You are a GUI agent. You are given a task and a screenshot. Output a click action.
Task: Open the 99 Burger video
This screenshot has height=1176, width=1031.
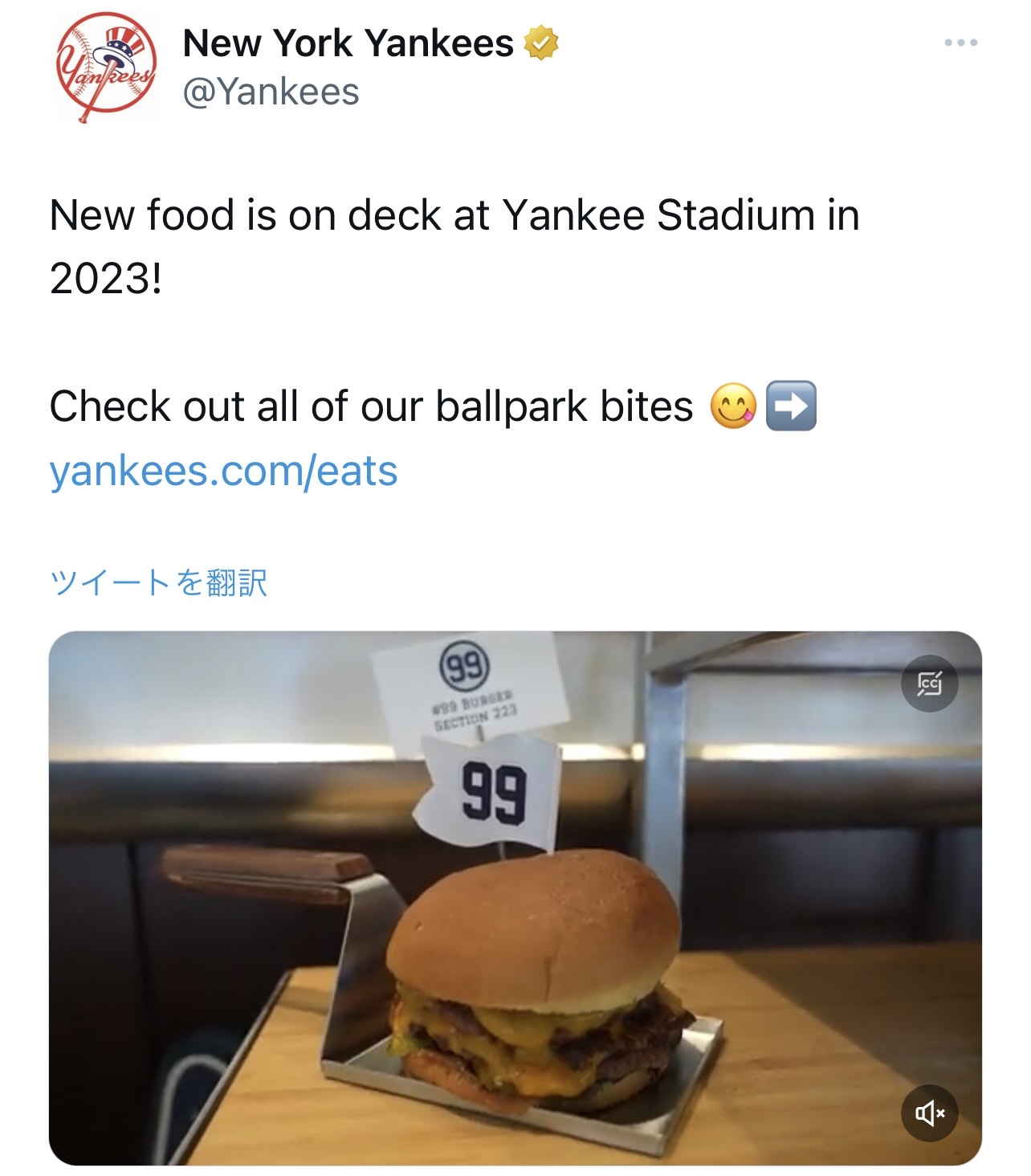click(514, 924)
